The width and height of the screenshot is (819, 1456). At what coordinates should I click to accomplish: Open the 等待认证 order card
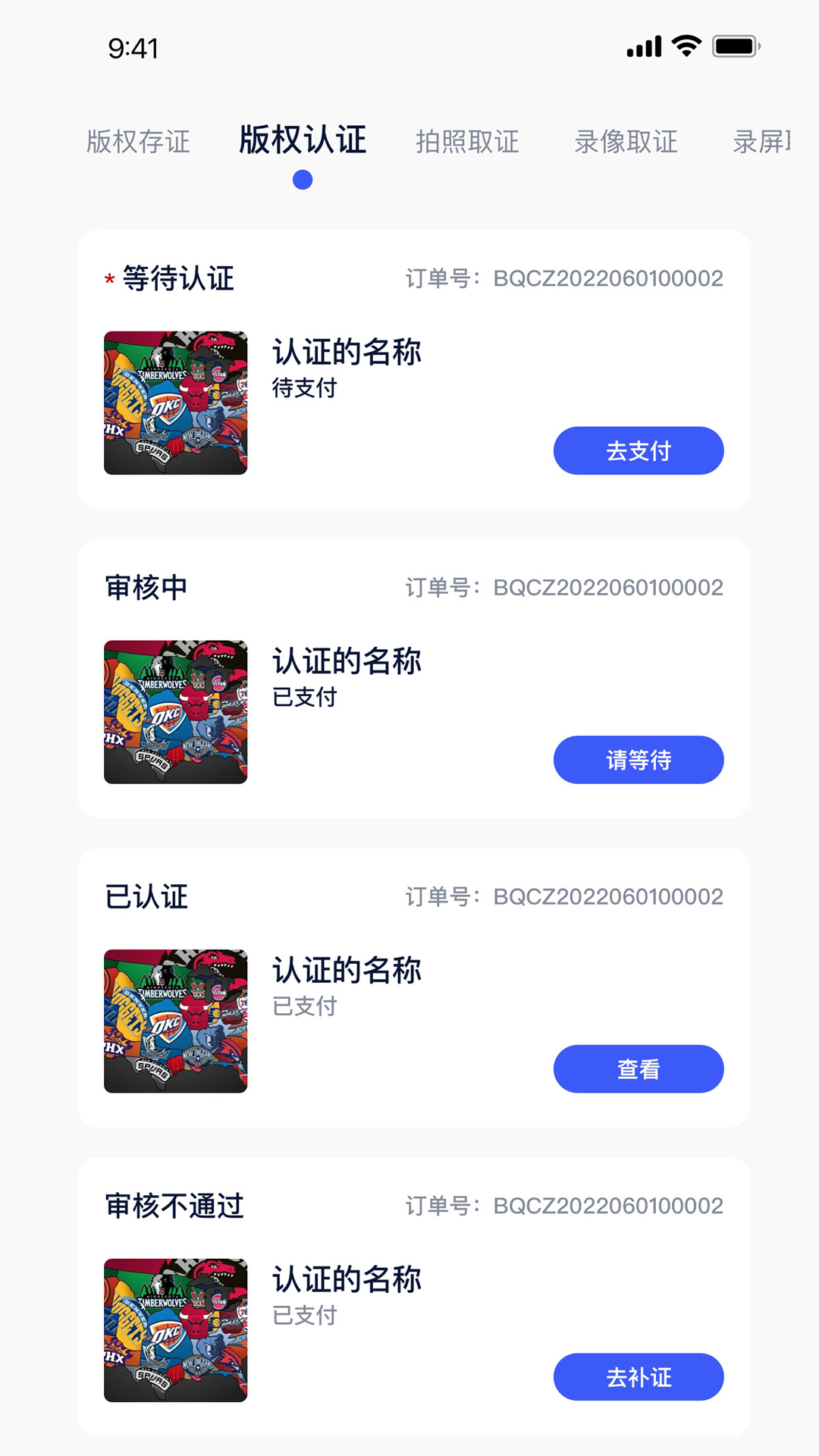413,369
